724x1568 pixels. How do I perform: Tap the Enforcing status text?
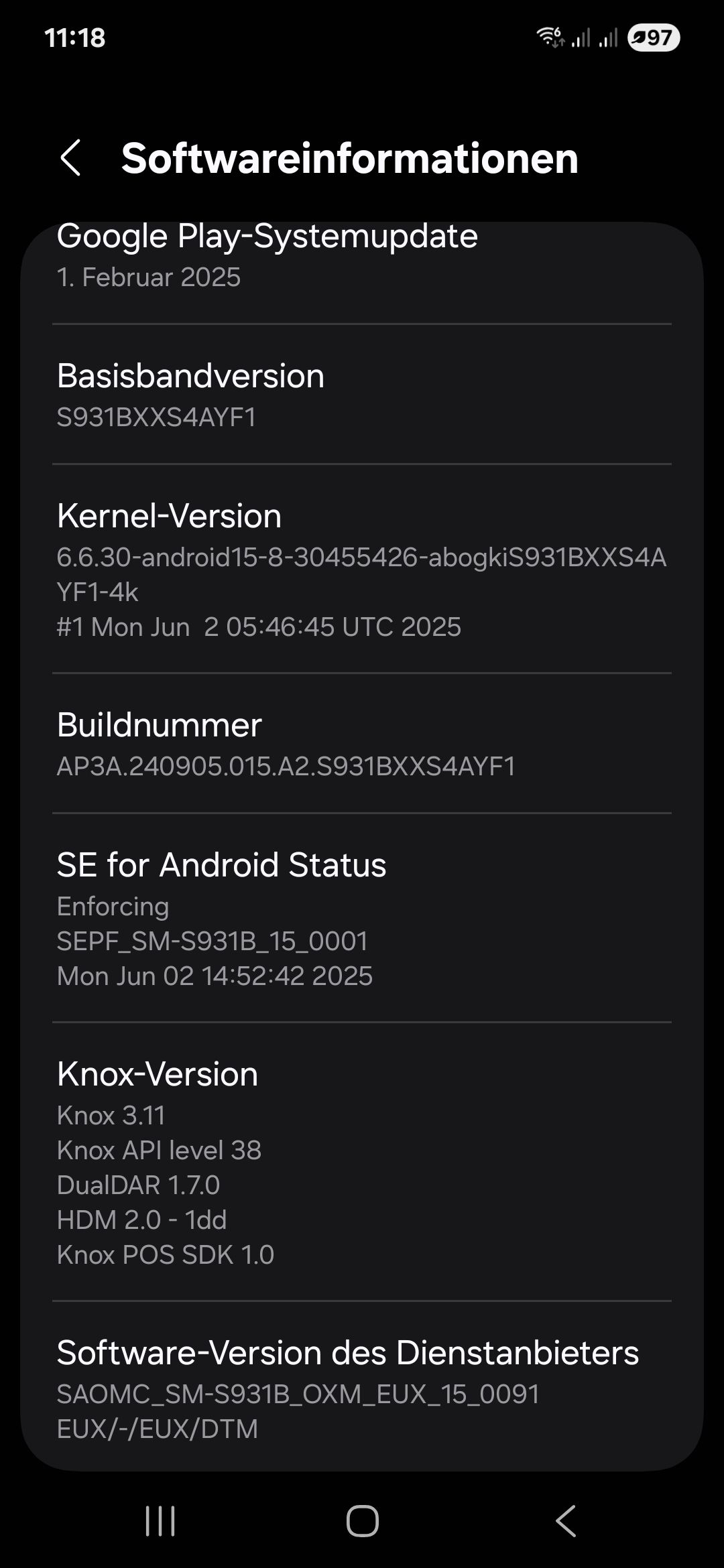(x=113, y=906)
